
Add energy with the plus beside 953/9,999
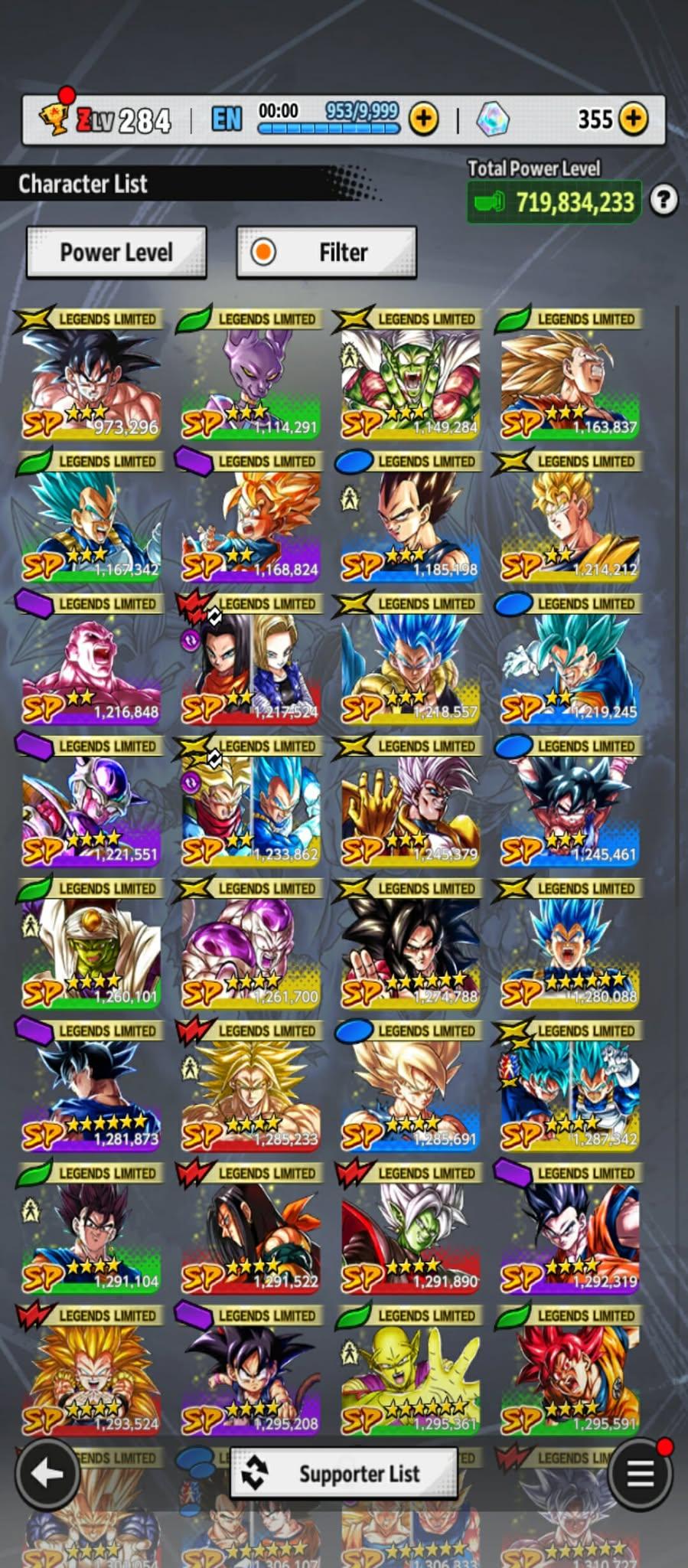(423, 119)
